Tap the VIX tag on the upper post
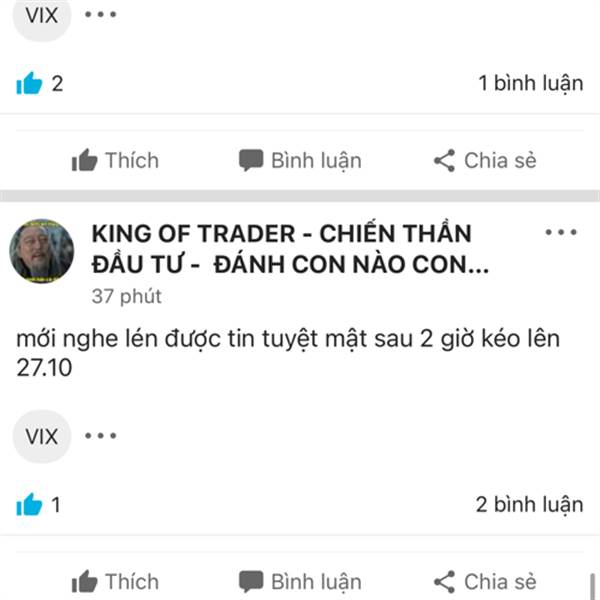This screenshot has height=600, width=600. click(x=42, y=16)
